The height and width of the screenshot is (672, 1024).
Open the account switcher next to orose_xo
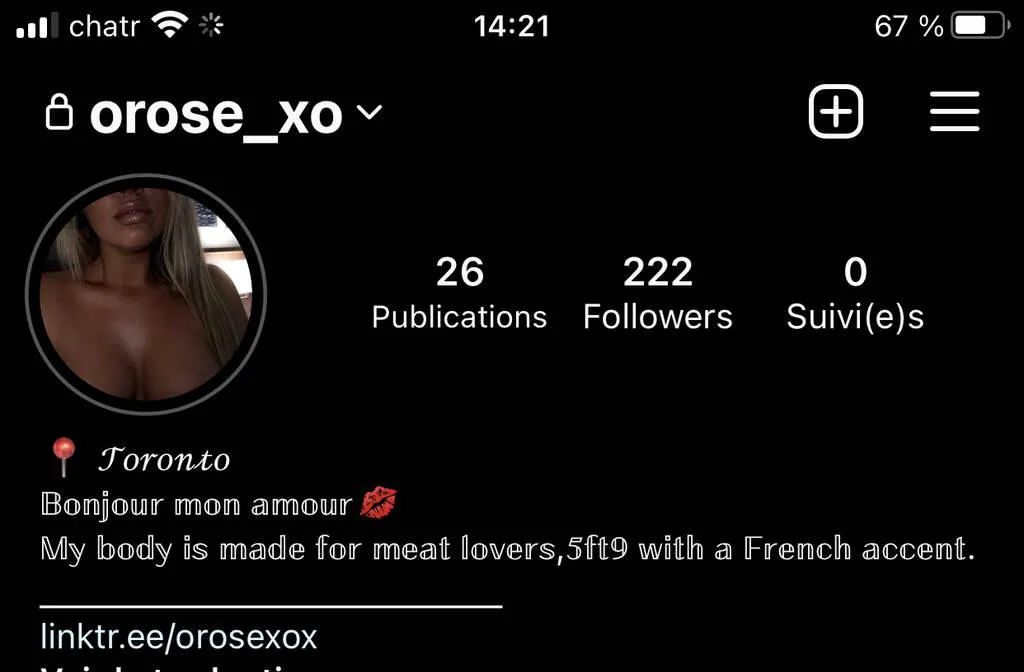[x=369, y=113]
